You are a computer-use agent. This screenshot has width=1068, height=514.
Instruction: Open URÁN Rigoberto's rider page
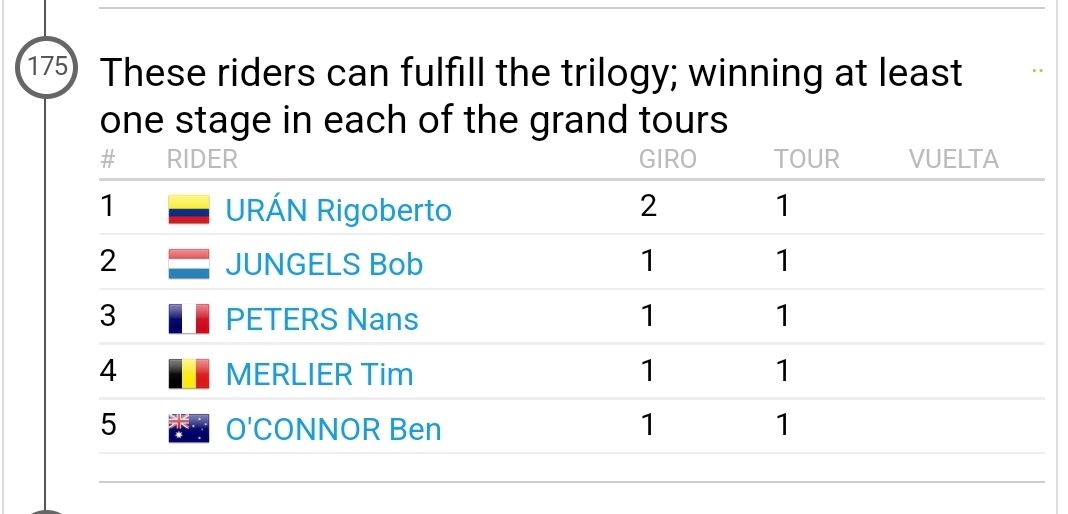[338, 210]
